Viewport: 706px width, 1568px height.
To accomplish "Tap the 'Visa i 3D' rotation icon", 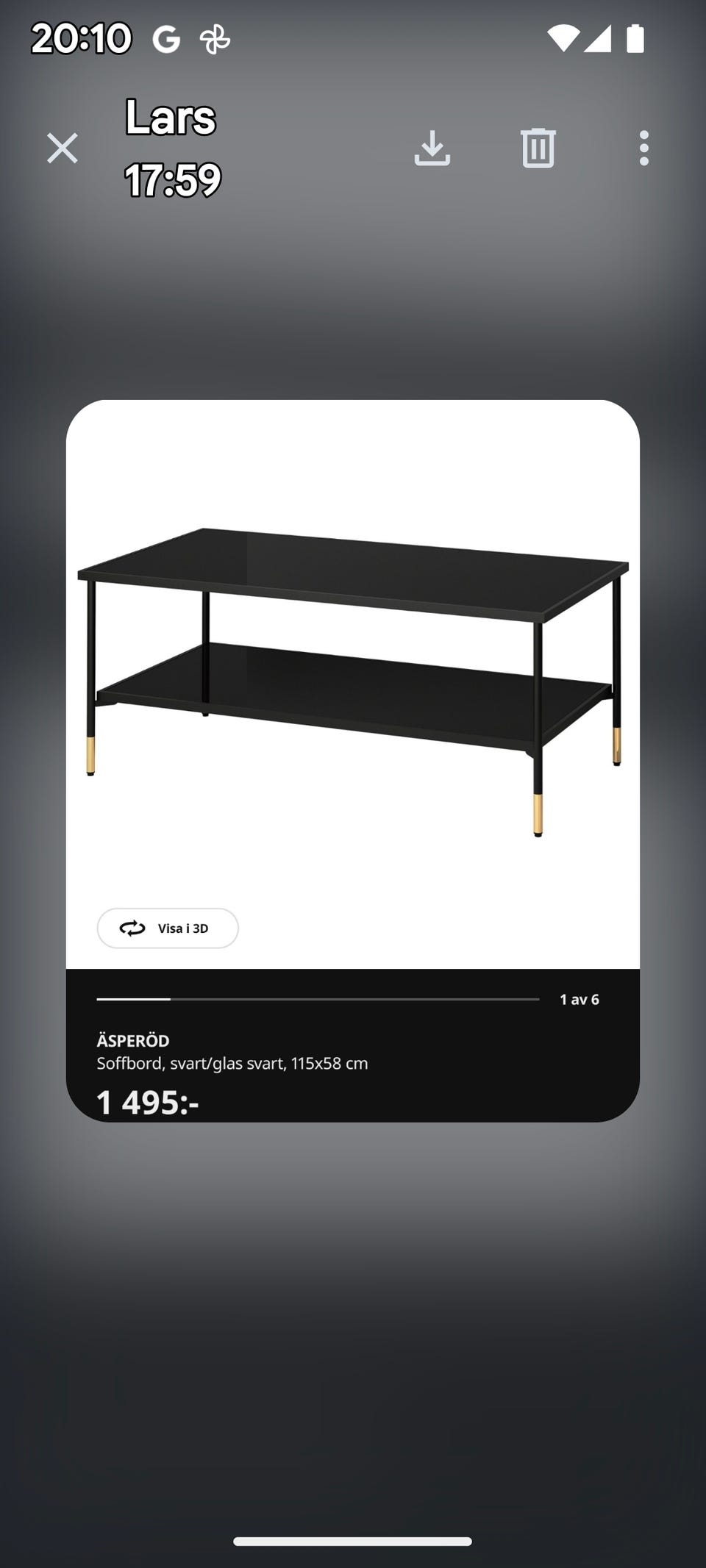I will point(131,928).
